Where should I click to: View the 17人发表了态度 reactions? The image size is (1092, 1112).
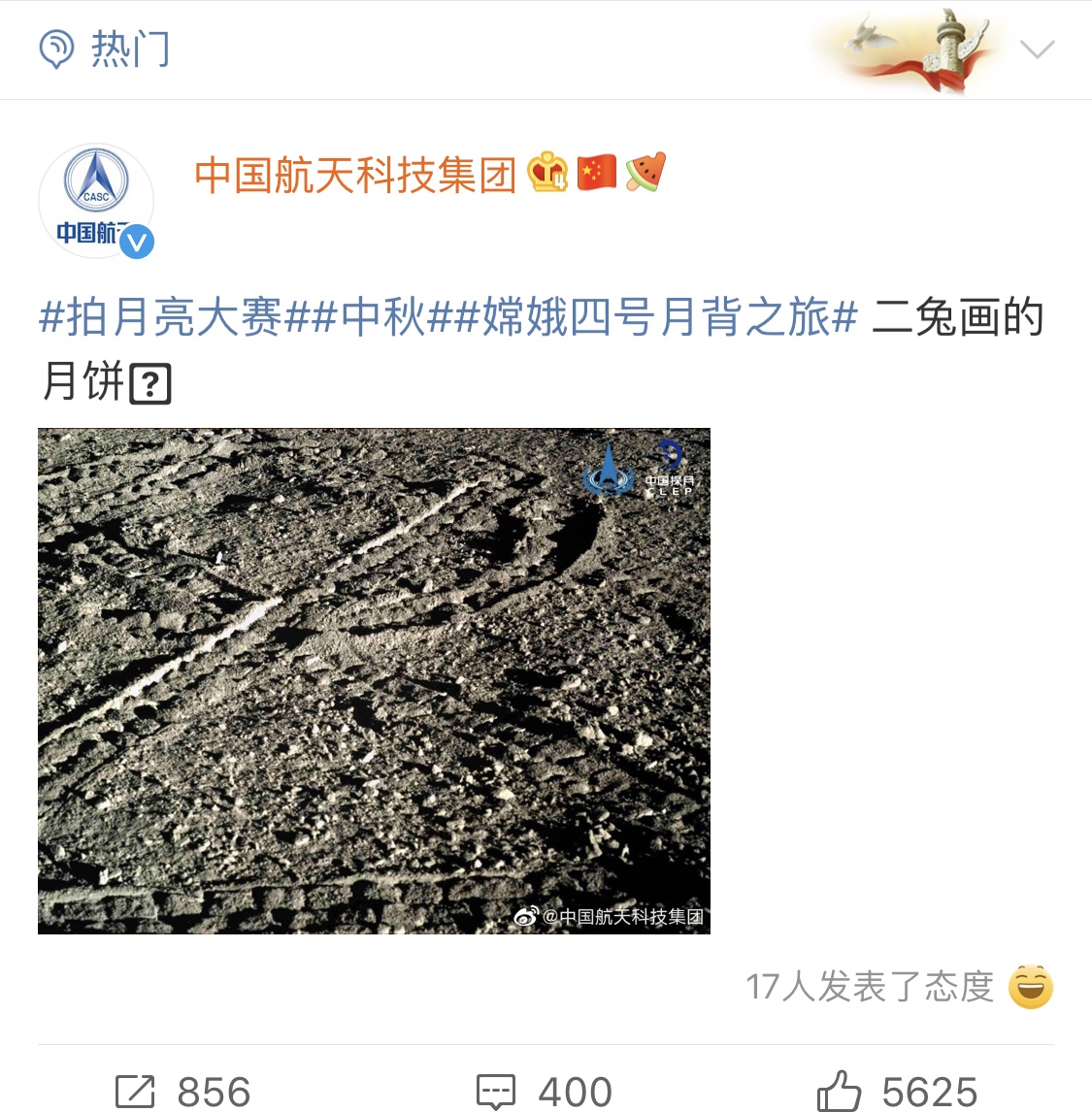point(898,987)
